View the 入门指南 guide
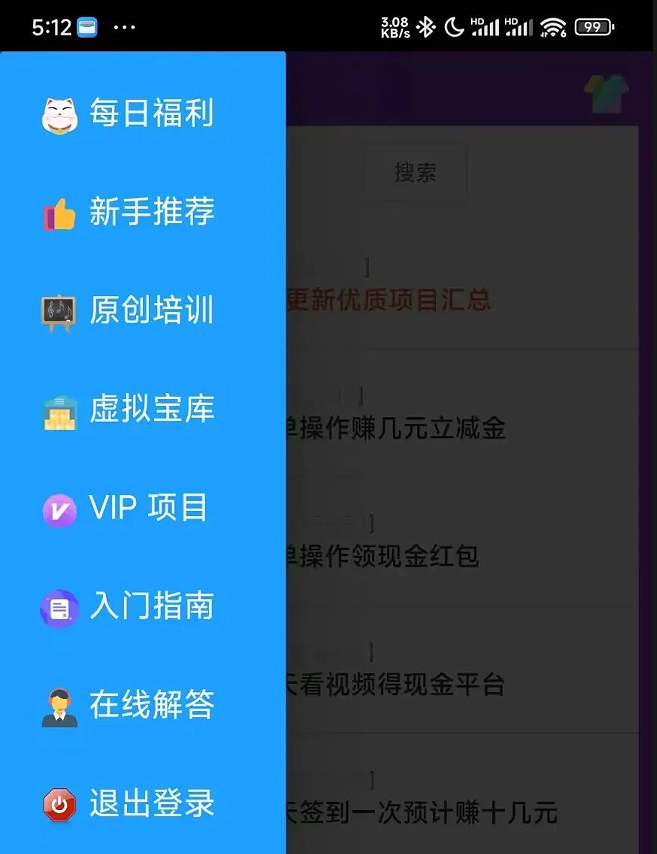Image resolution: width=657 pixels, height=854 pixels. (x=150, y=606)
